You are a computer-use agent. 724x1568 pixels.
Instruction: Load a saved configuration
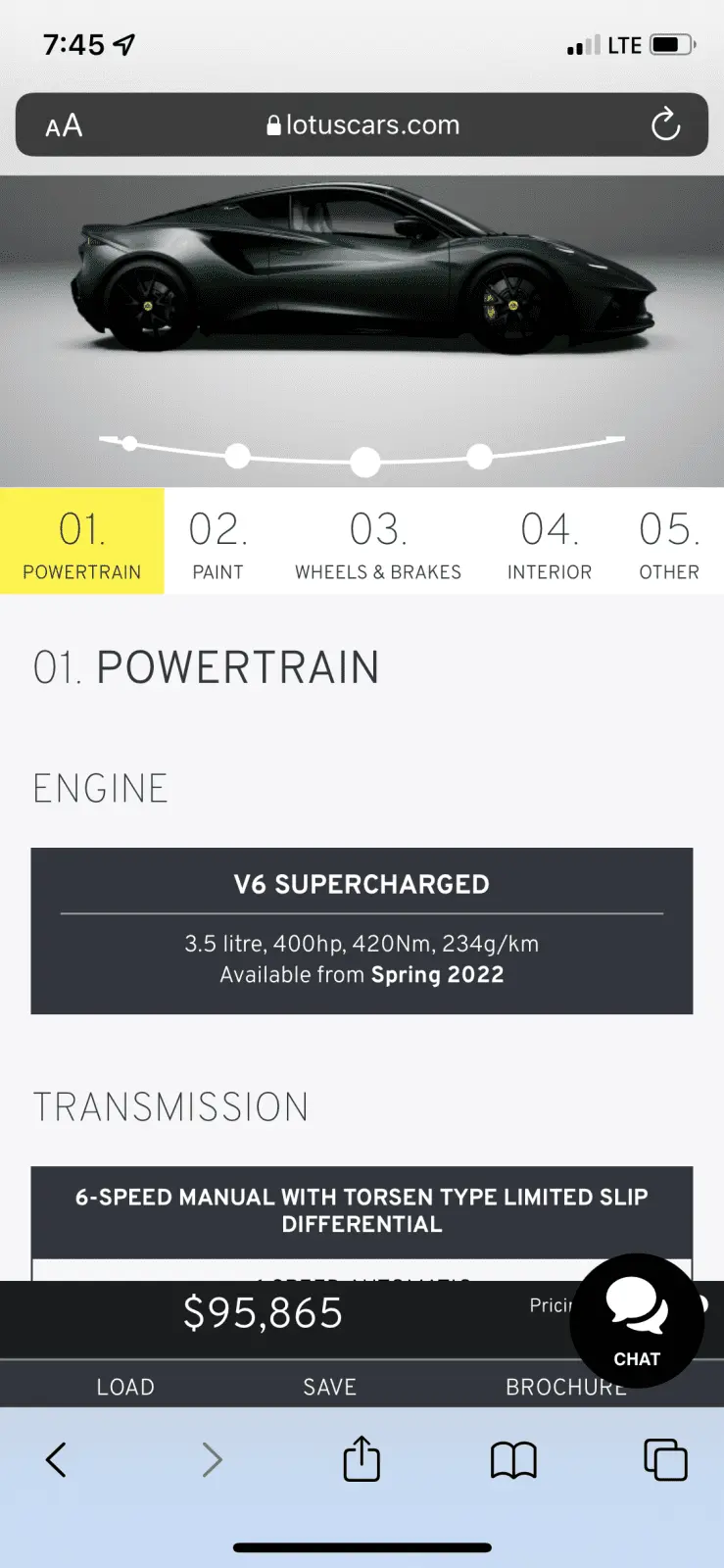click(x=125, y=1387)
